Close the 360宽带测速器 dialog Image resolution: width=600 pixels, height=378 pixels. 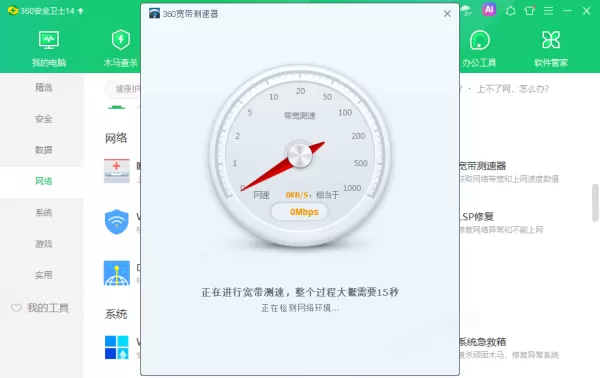447,14
